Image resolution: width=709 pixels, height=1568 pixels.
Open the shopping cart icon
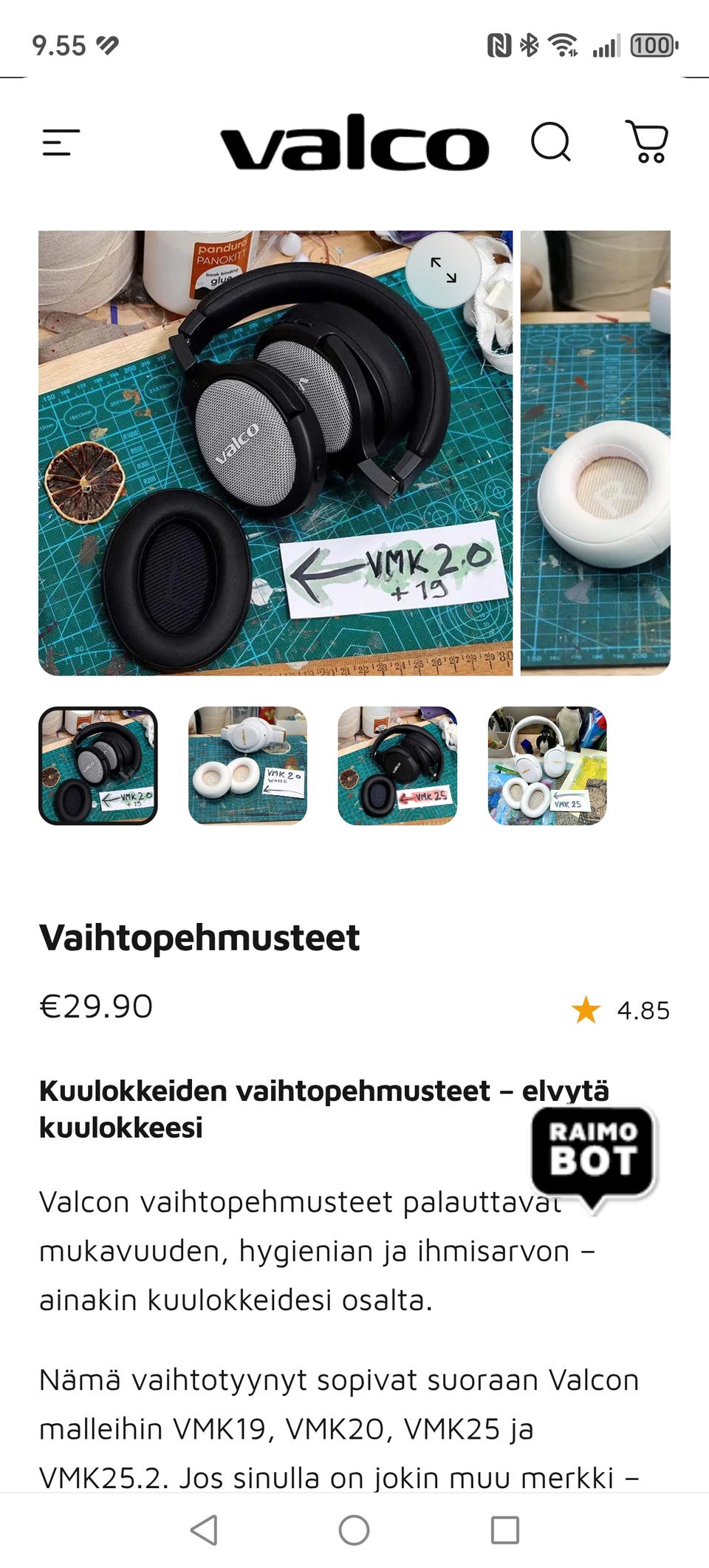[648, 143]
